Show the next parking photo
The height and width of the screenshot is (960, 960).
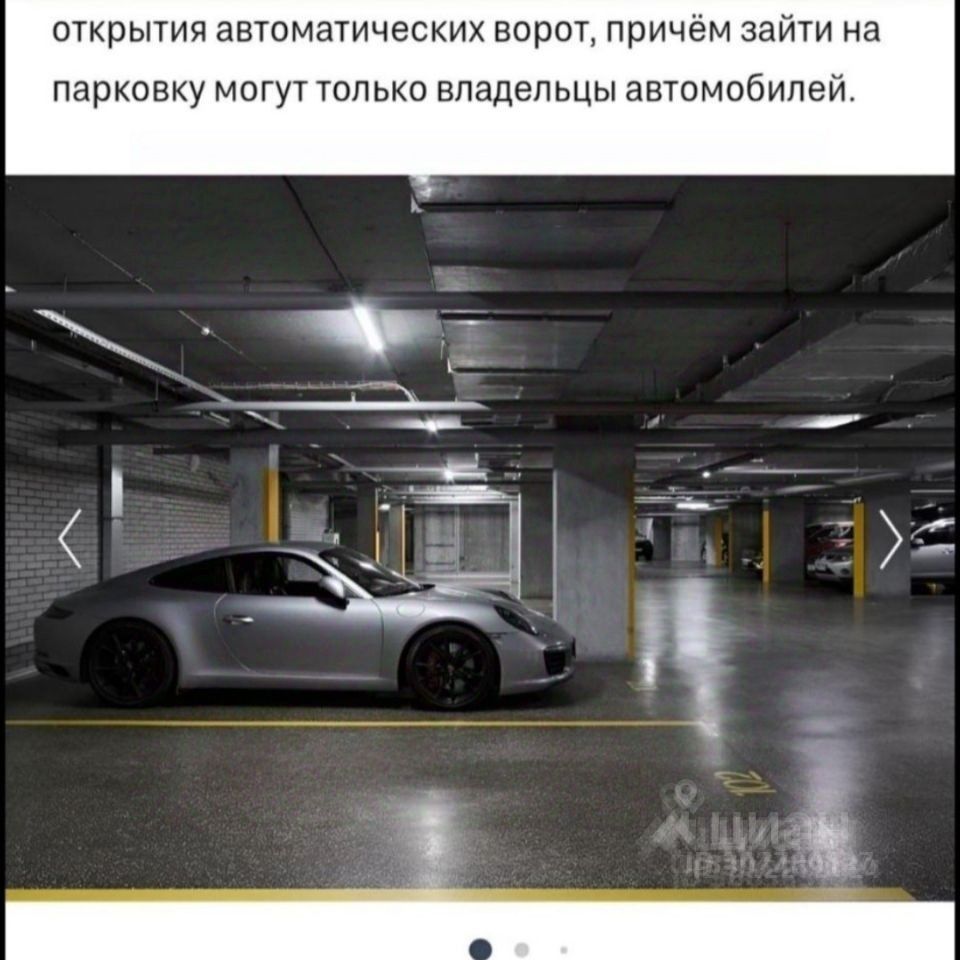click(x=890, y=539)
